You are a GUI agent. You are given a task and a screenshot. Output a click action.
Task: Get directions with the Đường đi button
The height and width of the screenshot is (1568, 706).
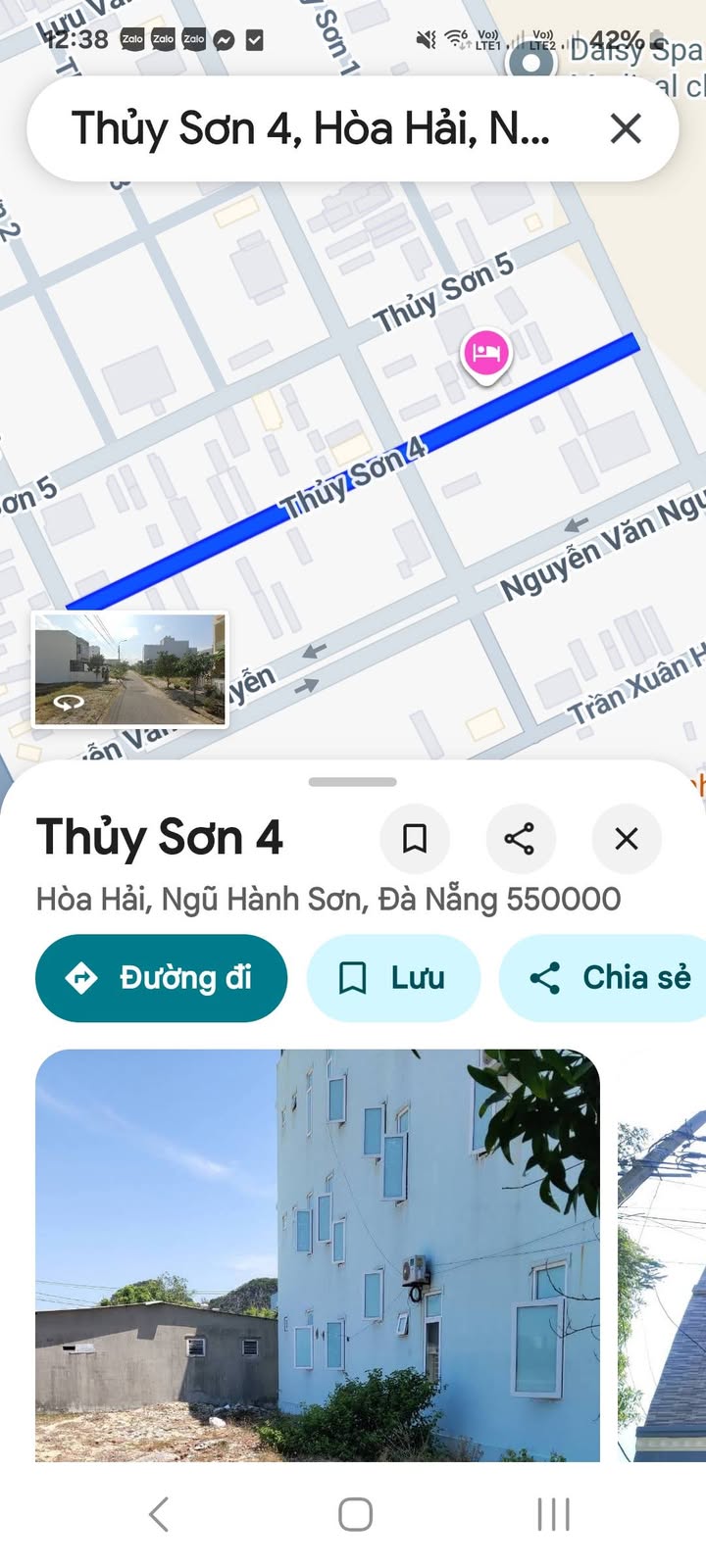click(x=161, y=978)
